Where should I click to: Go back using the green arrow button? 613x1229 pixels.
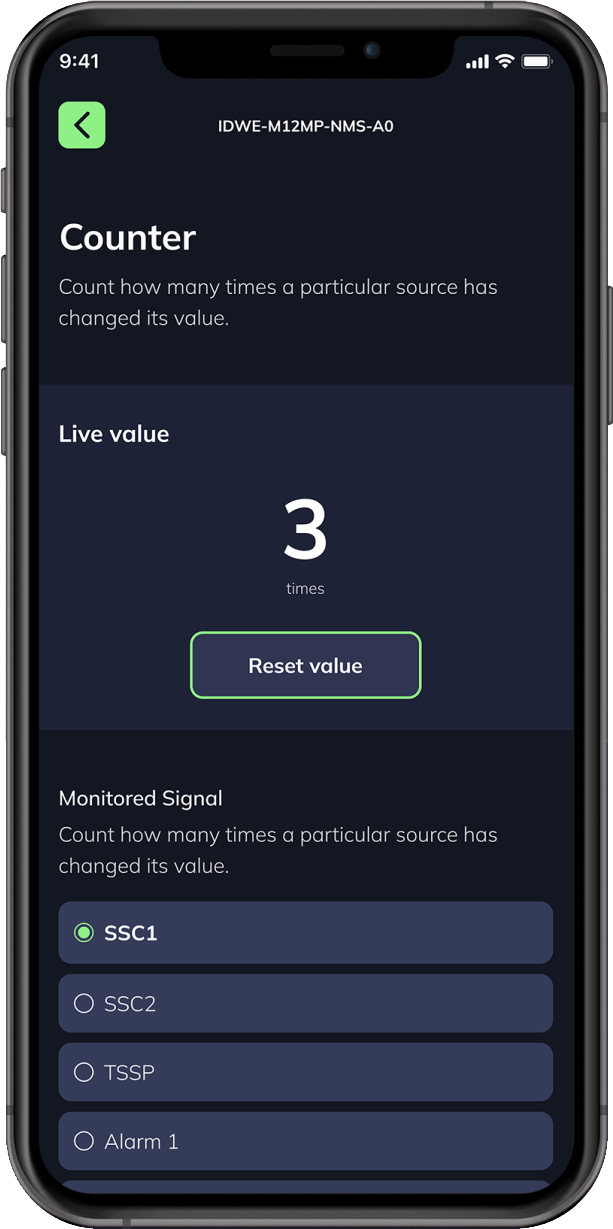(x=82, y=126)
